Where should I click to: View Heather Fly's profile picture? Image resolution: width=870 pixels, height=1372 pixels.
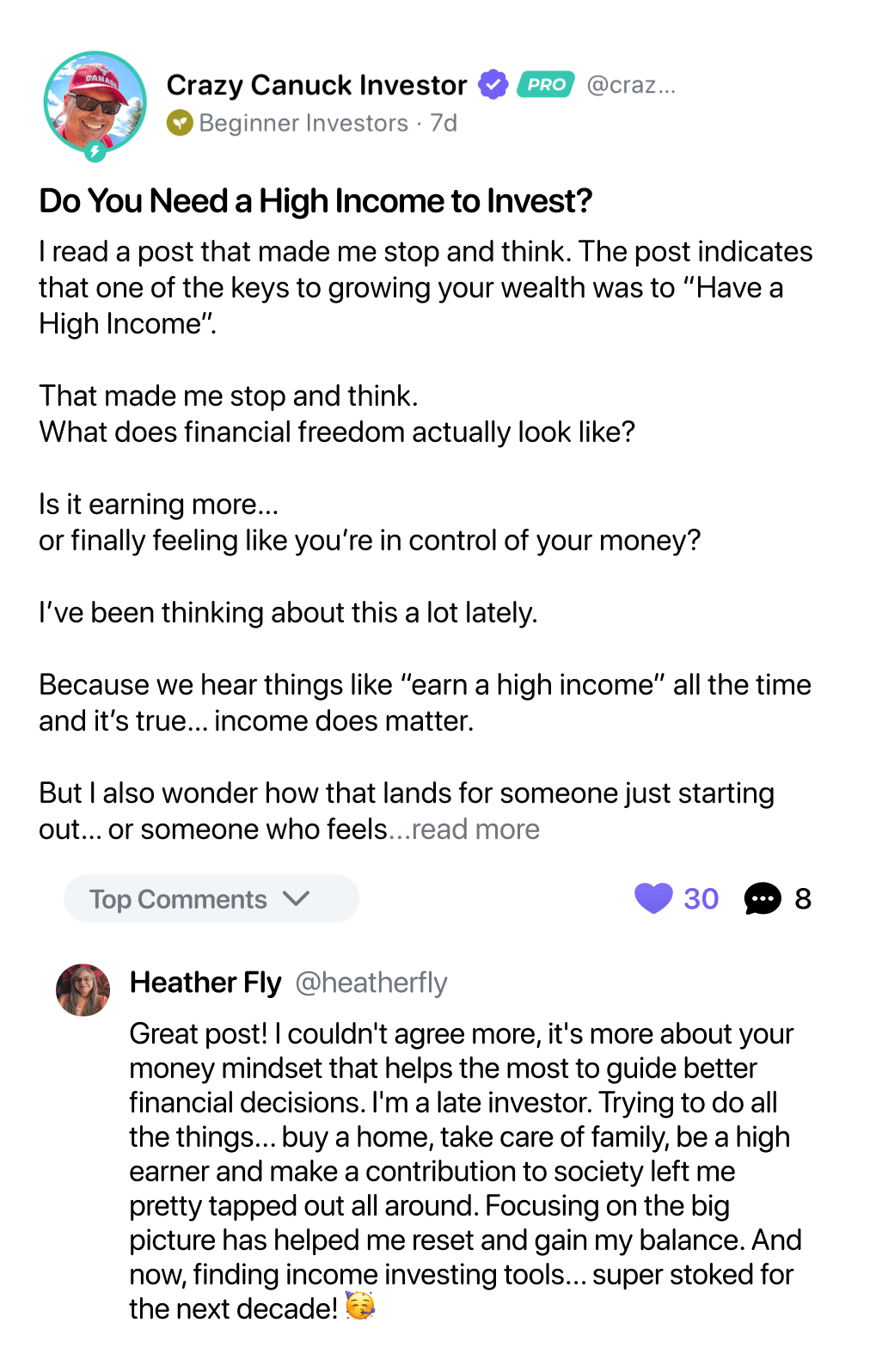(83, 989)
